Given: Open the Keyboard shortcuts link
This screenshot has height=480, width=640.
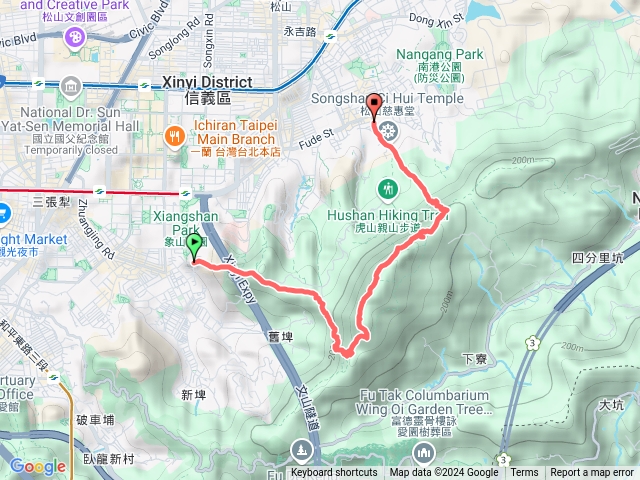Looking at the screenshot, I should 334,473.
